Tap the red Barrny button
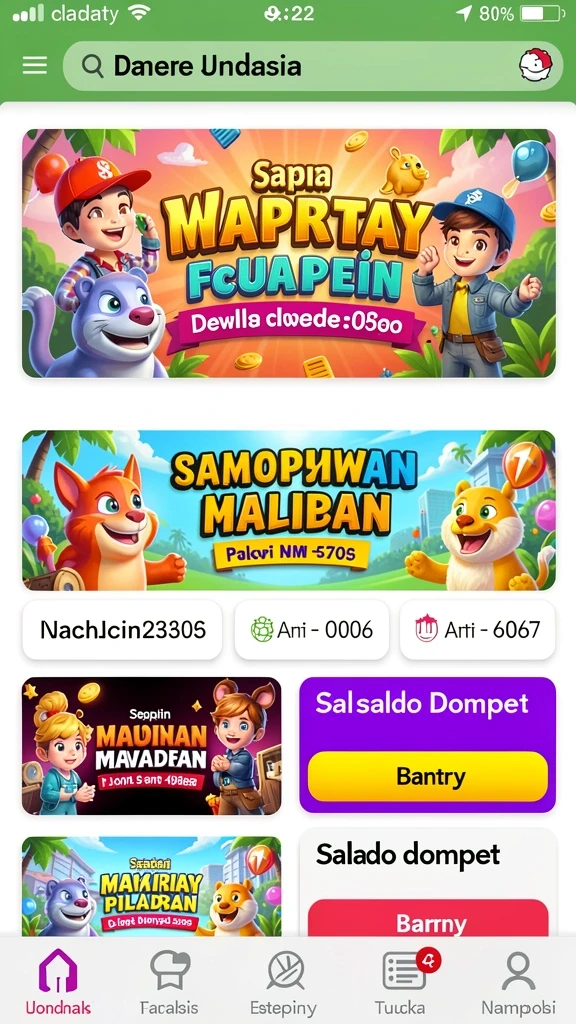 (428, 919)
